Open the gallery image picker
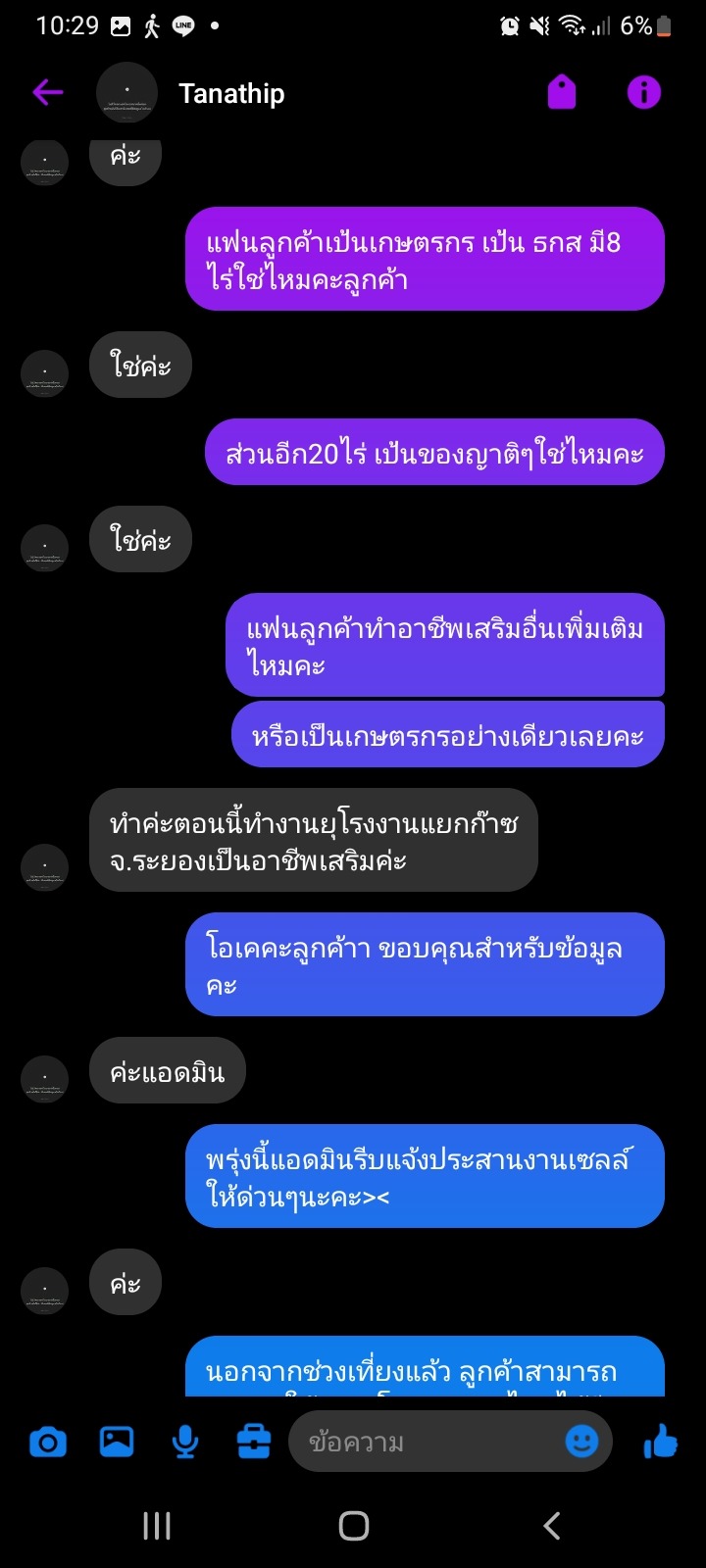Screen dimensions: 706x1568 pyautogui.click(x=117, y=1442)
